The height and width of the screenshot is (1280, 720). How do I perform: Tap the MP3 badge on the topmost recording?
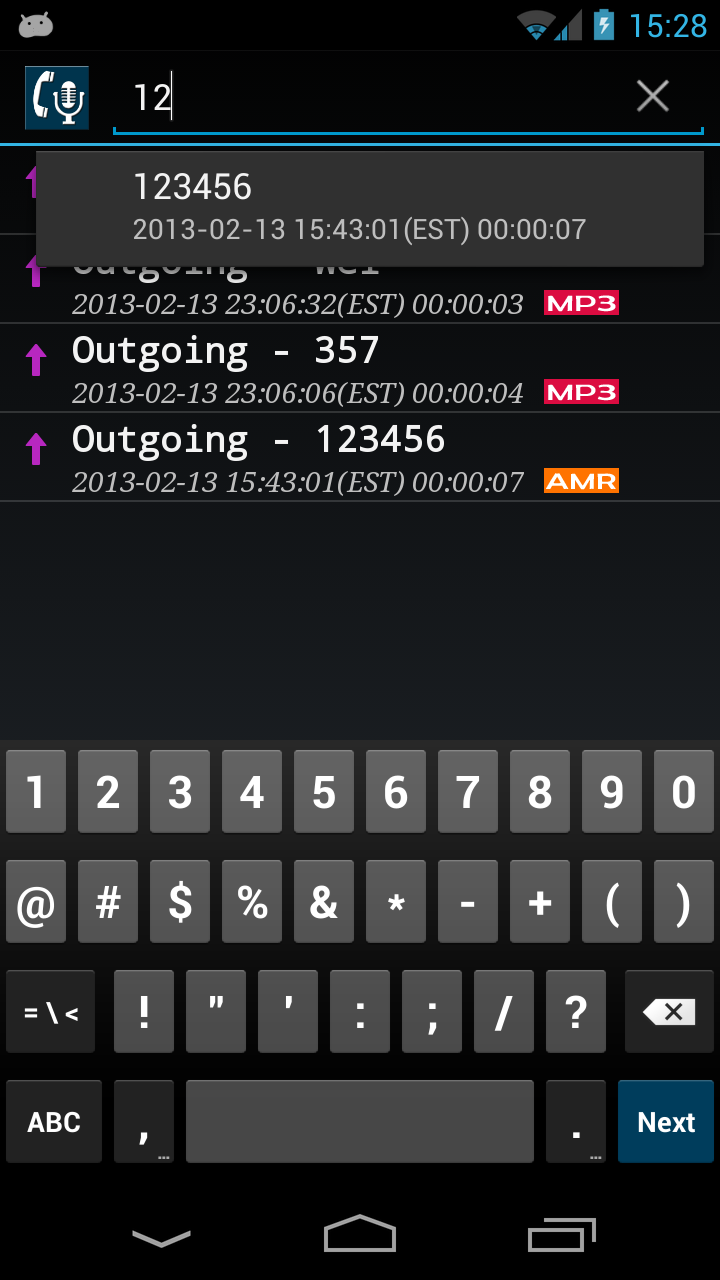click(x=580, y=302)
